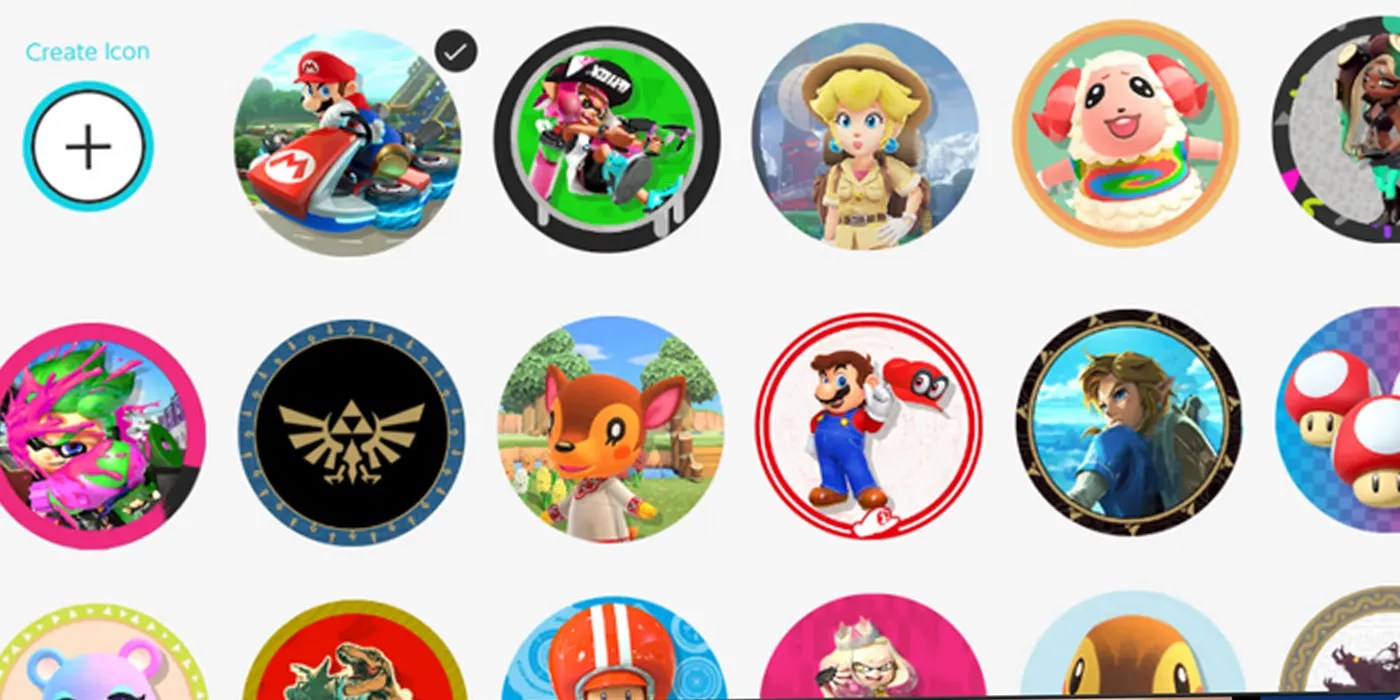Select the Mario Kart racing icon
Screen dimensions: 1400x700
click(347, 142)
